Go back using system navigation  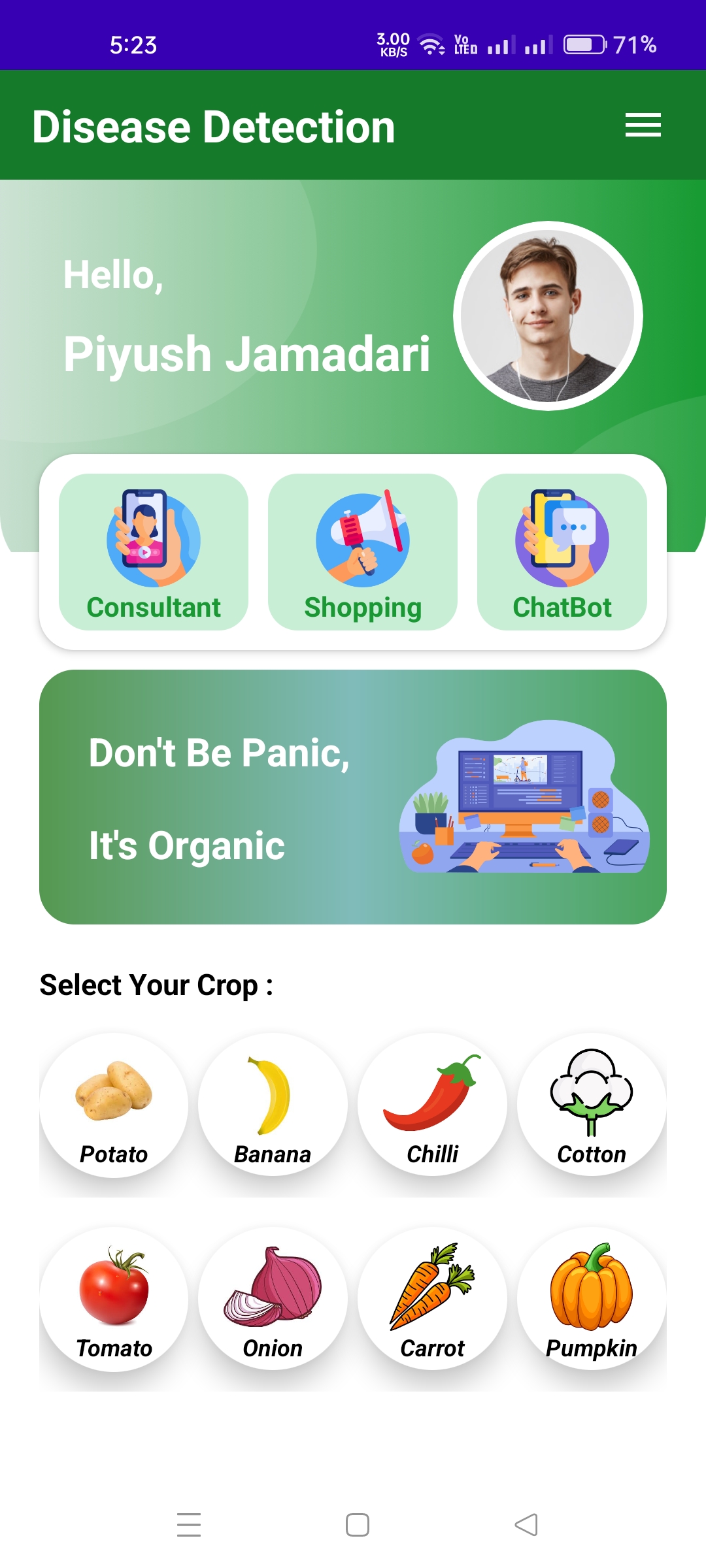point(526,1525)
